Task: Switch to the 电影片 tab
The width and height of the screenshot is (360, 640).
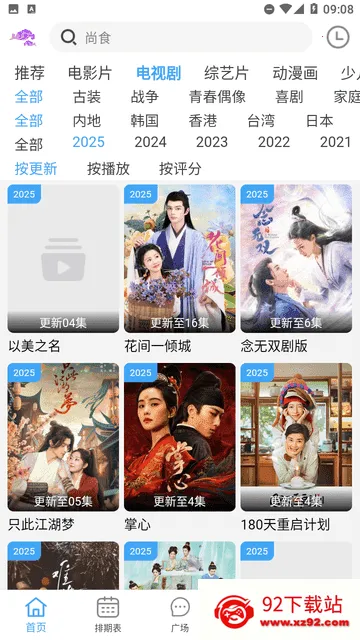Action: coord(90,73)
